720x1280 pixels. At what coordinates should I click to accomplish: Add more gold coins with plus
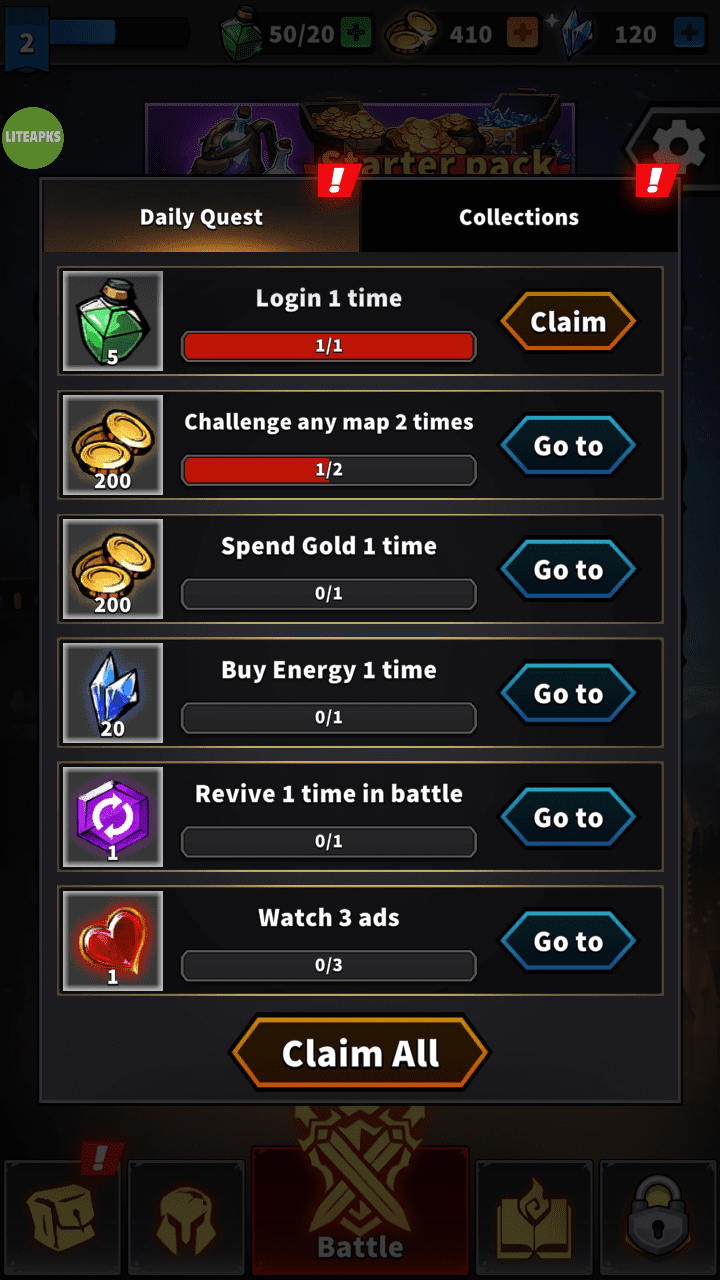521,34
